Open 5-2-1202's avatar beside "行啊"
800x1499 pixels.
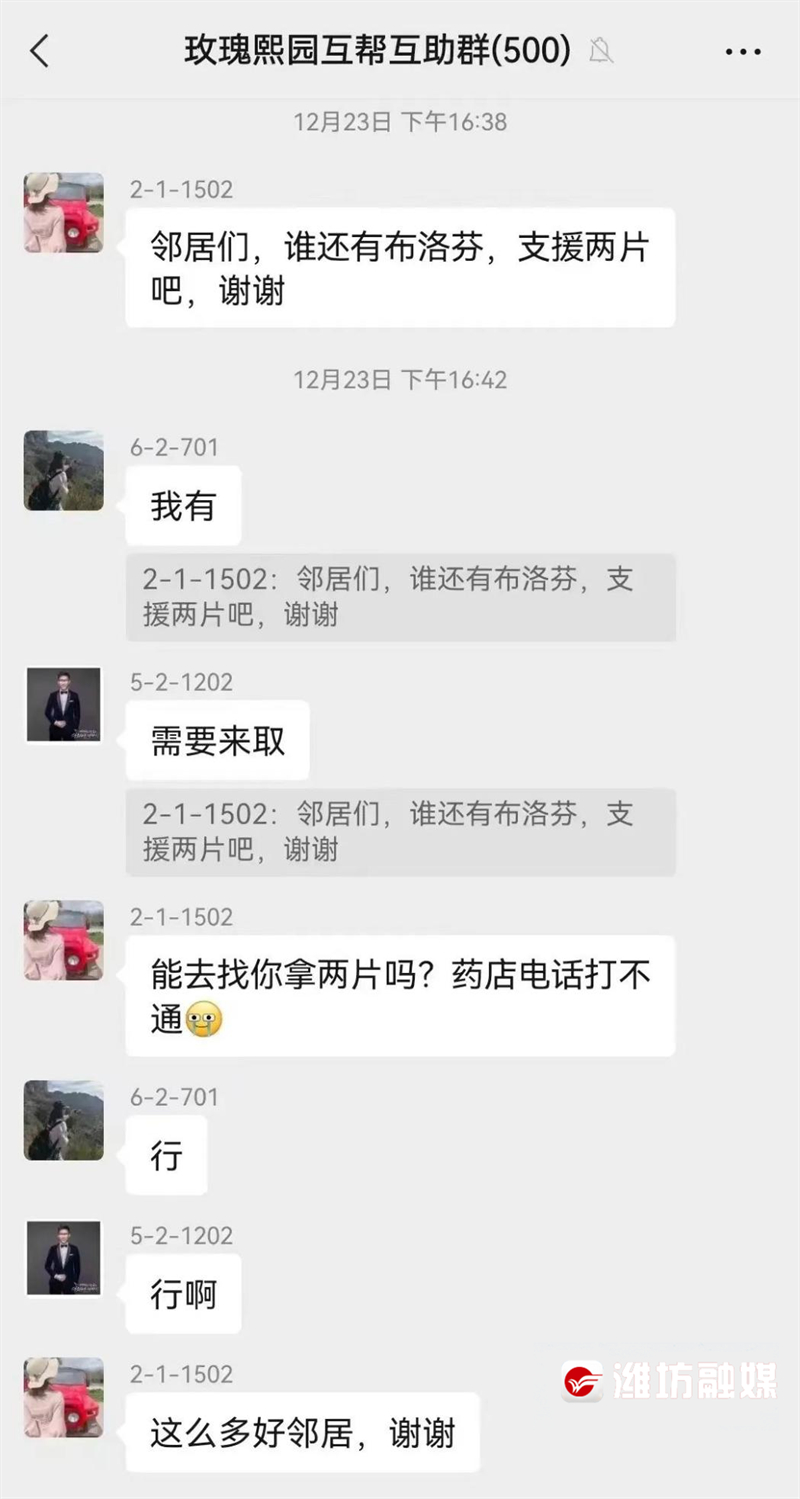pyautogui.click(x=64, y=1258)
